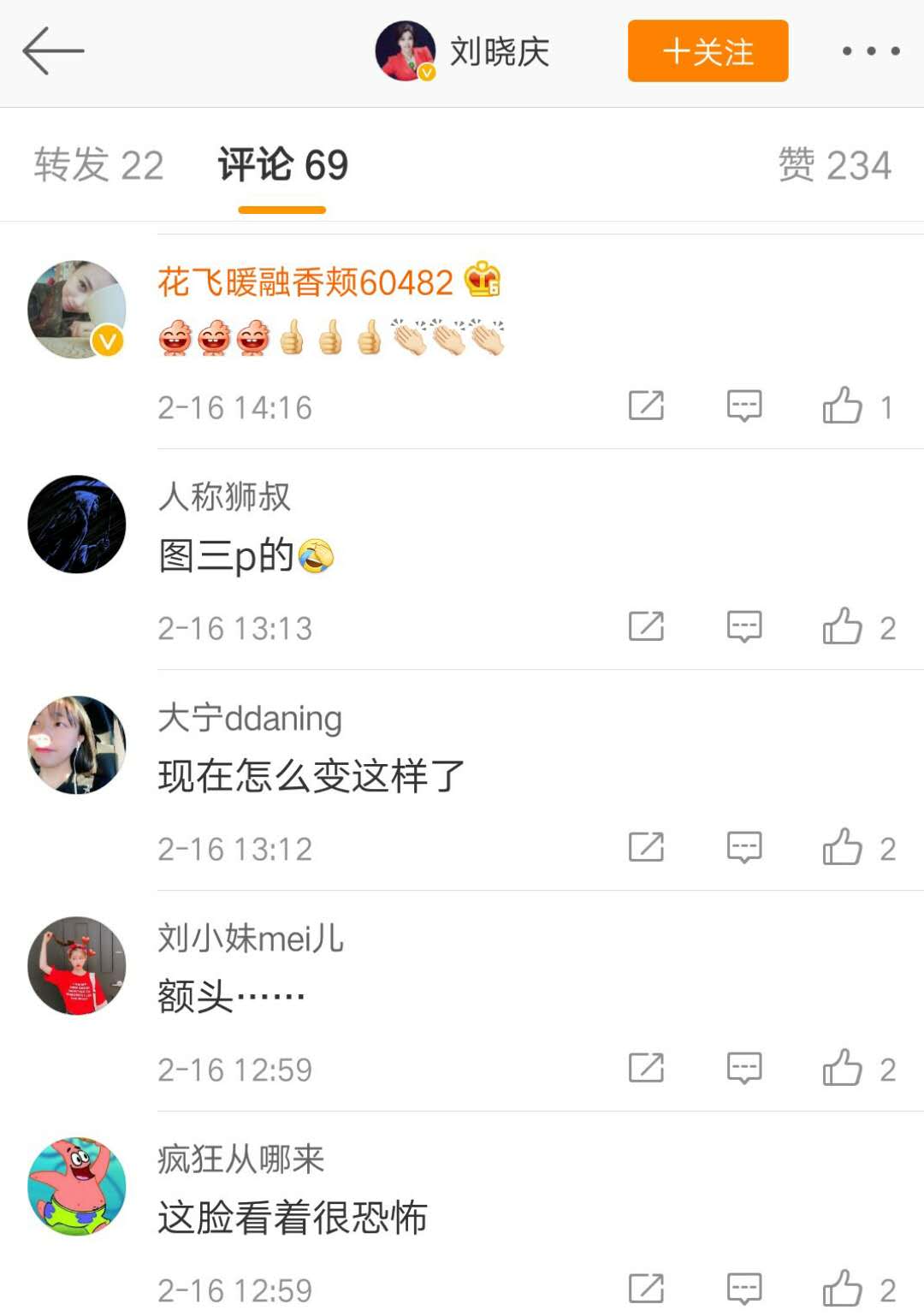Image resolution: width=924 pixels, height=1316 pixels.
Task: Switch to the 赞 234 tab
Action: tap(834, 165)
